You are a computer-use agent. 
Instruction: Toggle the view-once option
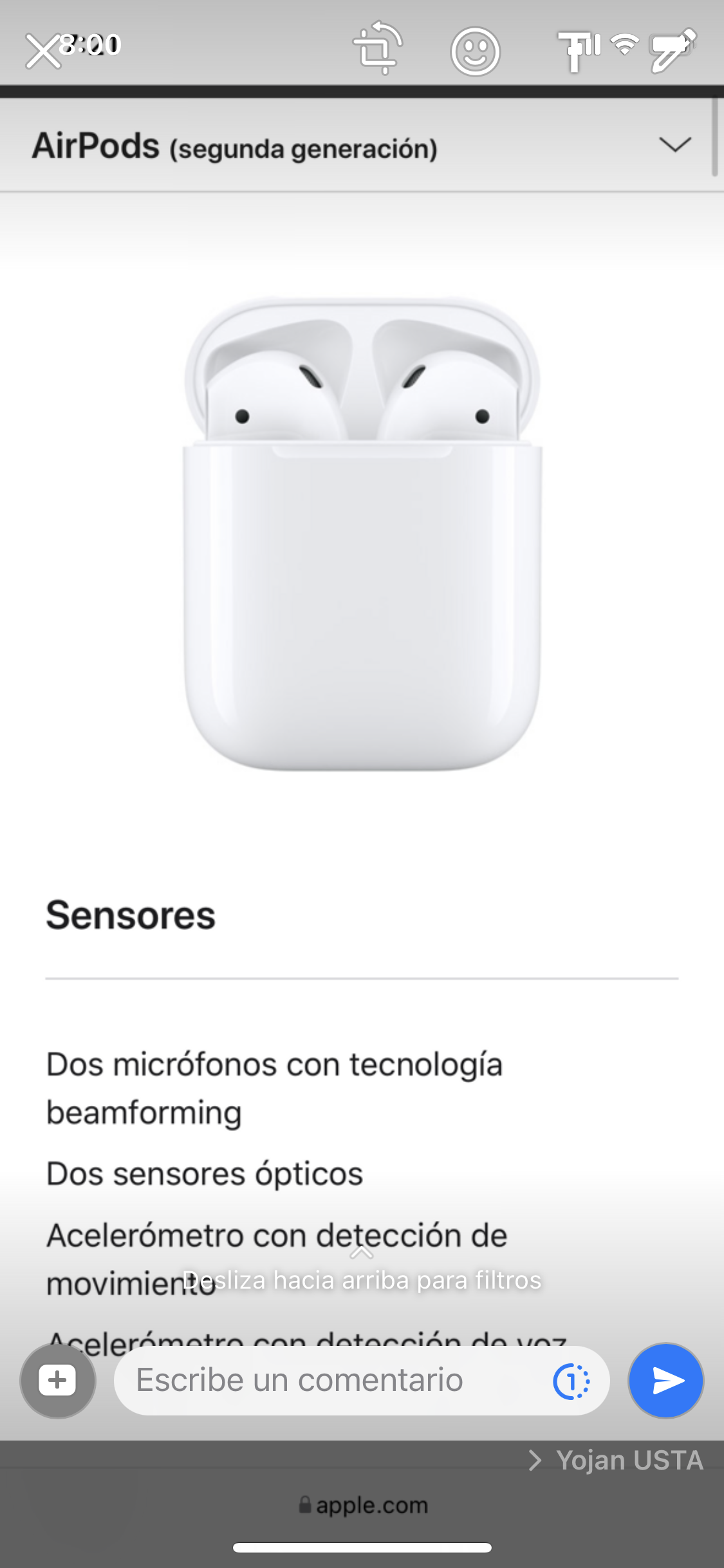[x=571, y=1381]
